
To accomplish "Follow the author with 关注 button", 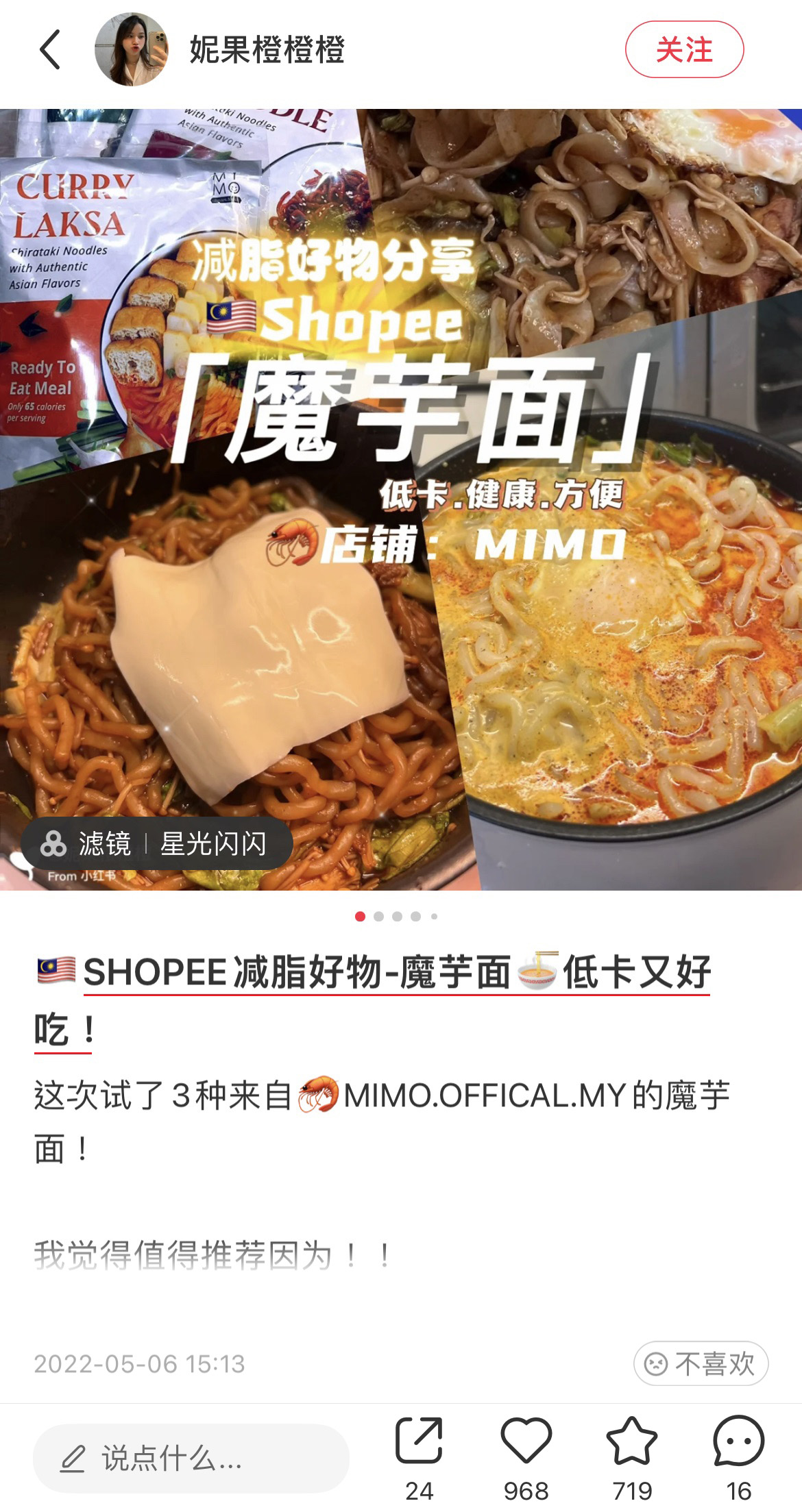I will [x=683, y=49].
